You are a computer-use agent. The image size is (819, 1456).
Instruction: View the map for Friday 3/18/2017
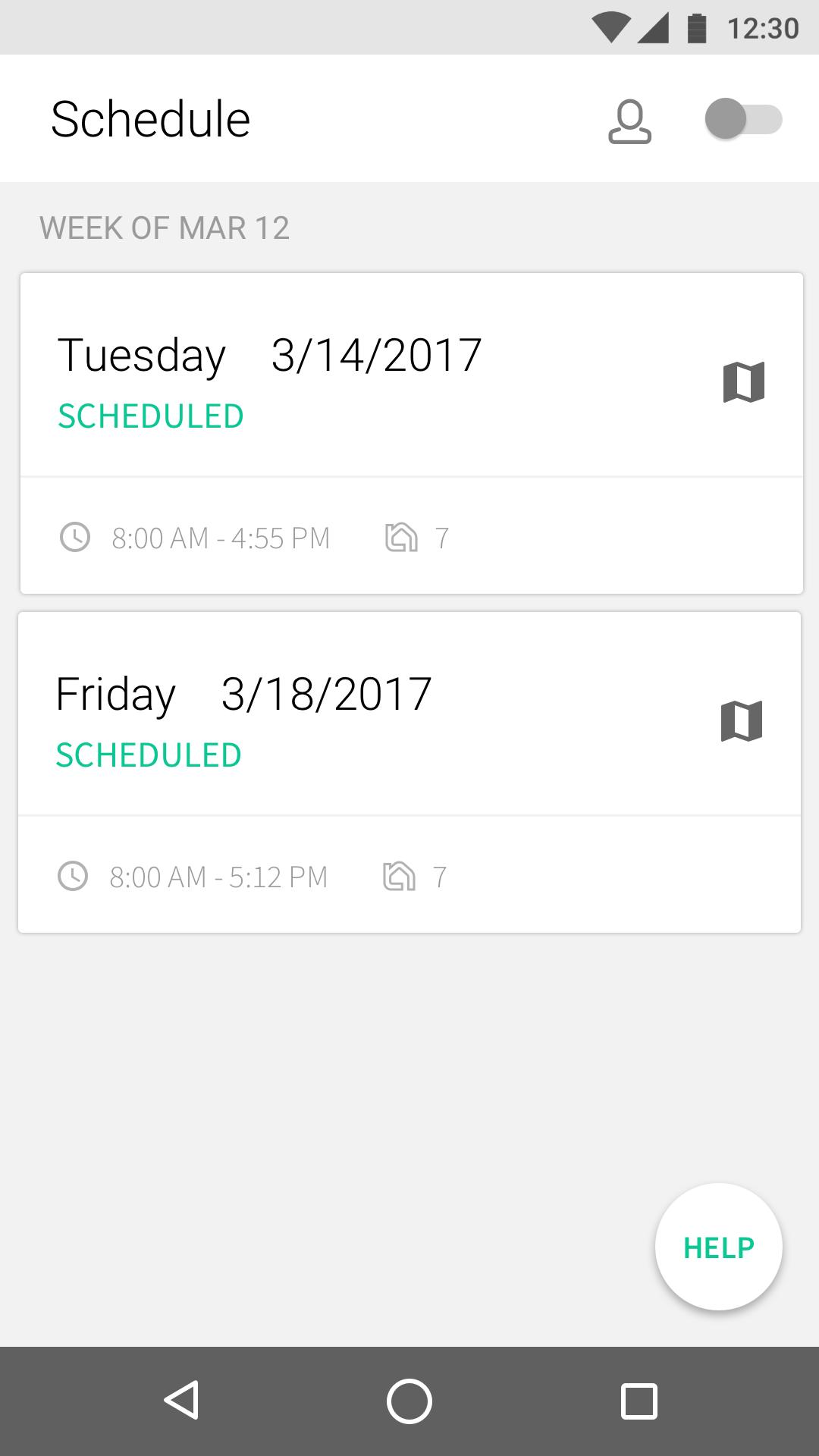[x=742, y=720]
